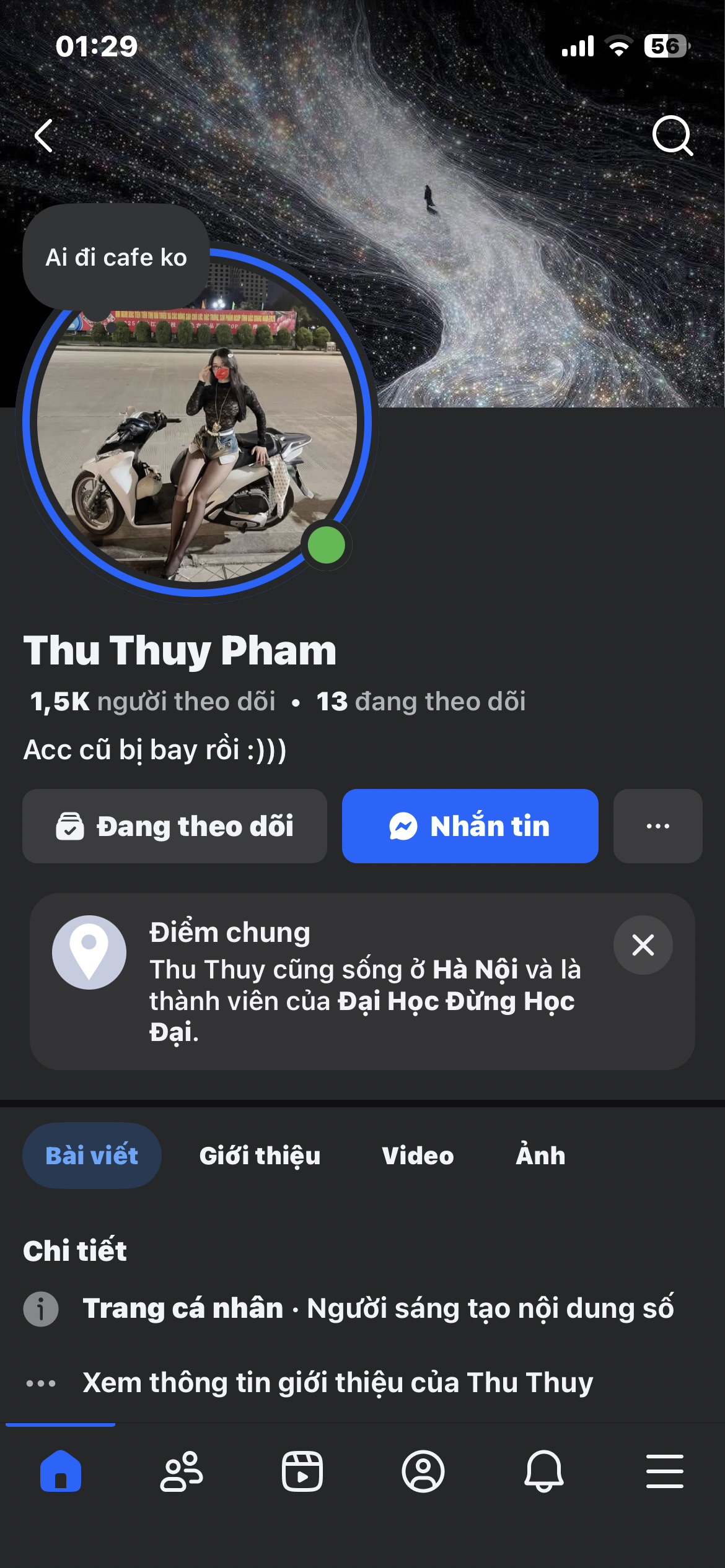This screenshot has width=725, height=1568.
Task: Open the Reels video tab
Action: pyautogui.click(x=302, y=1471)
